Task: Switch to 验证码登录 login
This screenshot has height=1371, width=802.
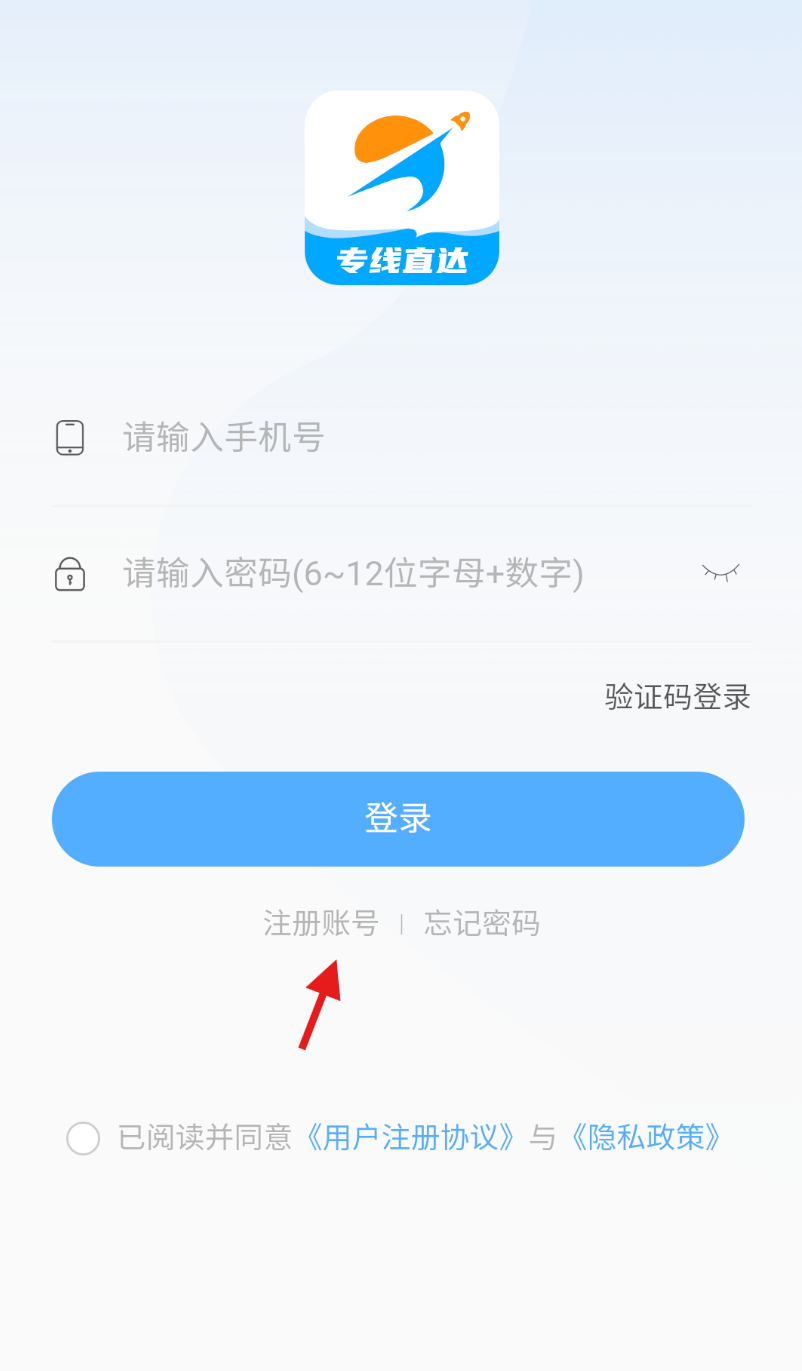Action: pos(677,697)
